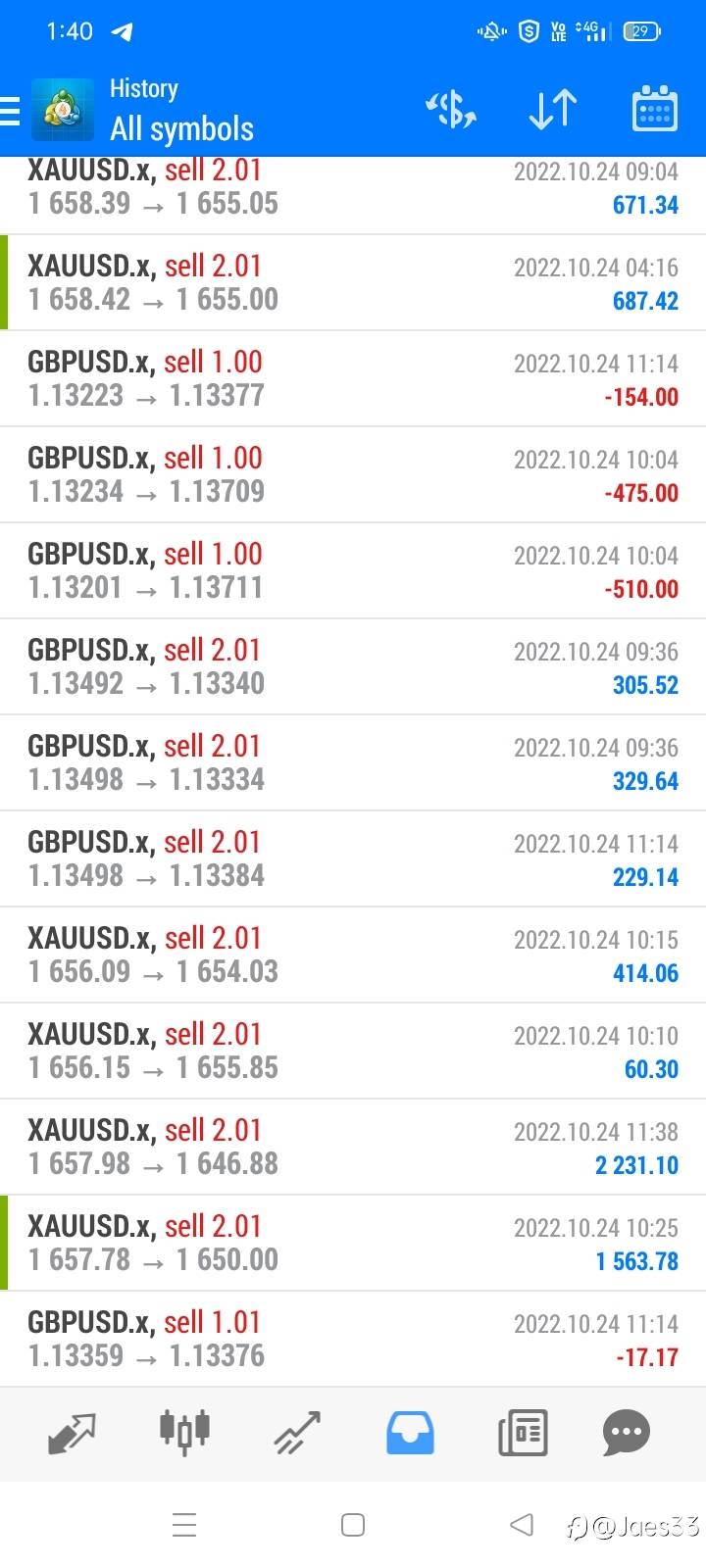Image resolution: width=706 pixels, height=1568 pixels.
Task: Expand the XAUUSD.x trade with 60.30 profit
Action: coord(353,1051)
